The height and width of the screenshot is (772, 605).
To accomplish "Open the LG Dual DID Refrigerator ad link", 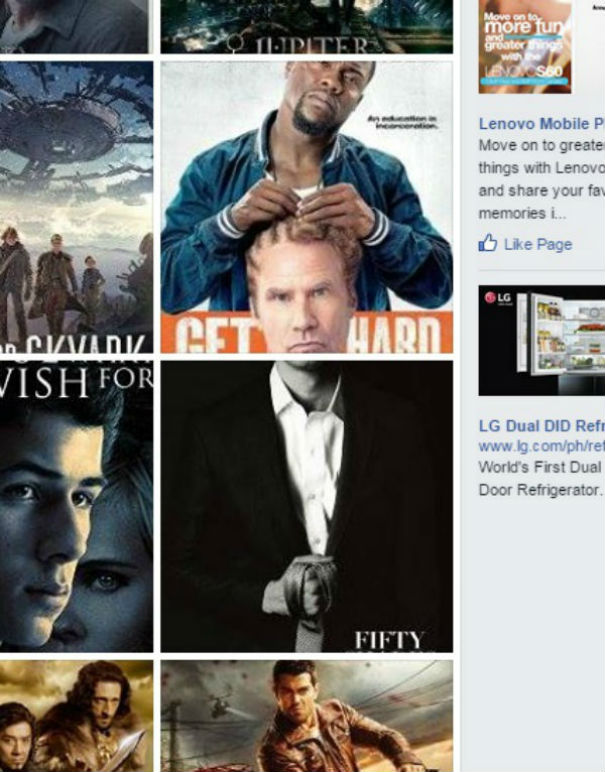I will pyautogui.click(x=541, y=426).
